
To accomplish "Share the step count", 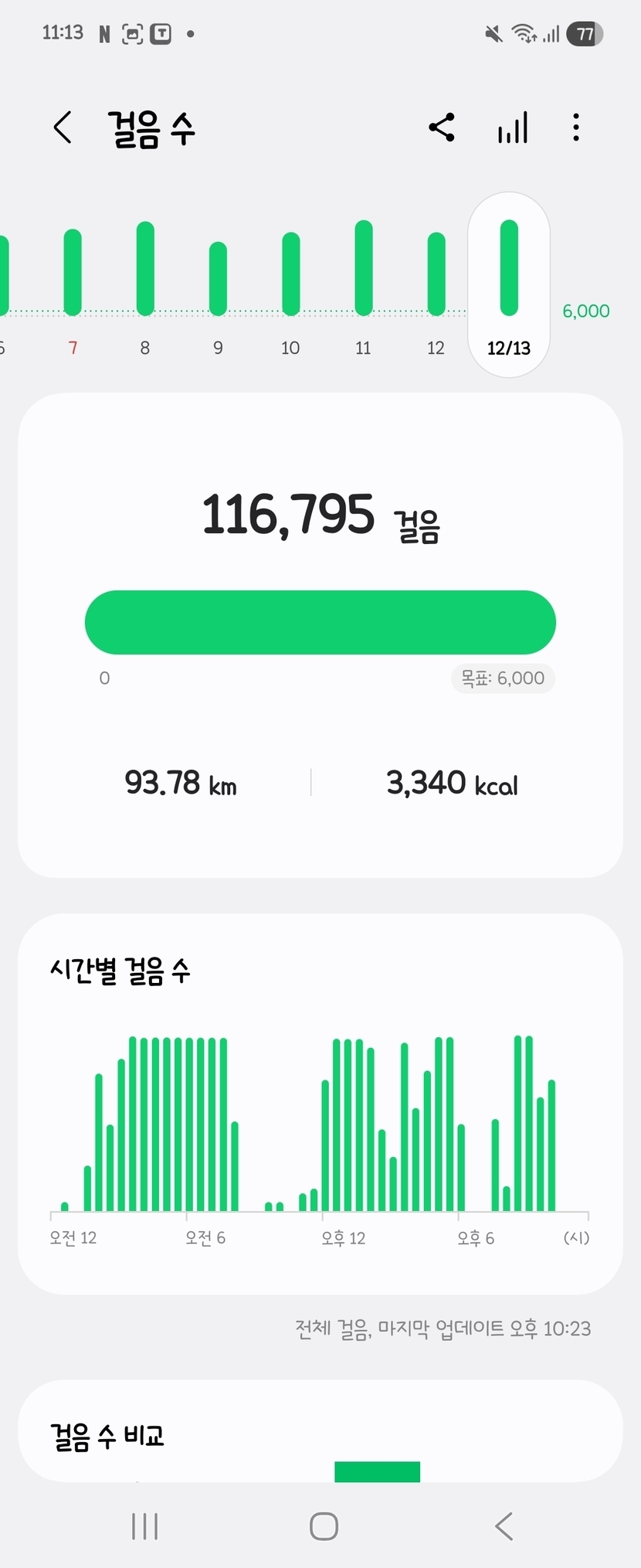I will coord(442,128).
